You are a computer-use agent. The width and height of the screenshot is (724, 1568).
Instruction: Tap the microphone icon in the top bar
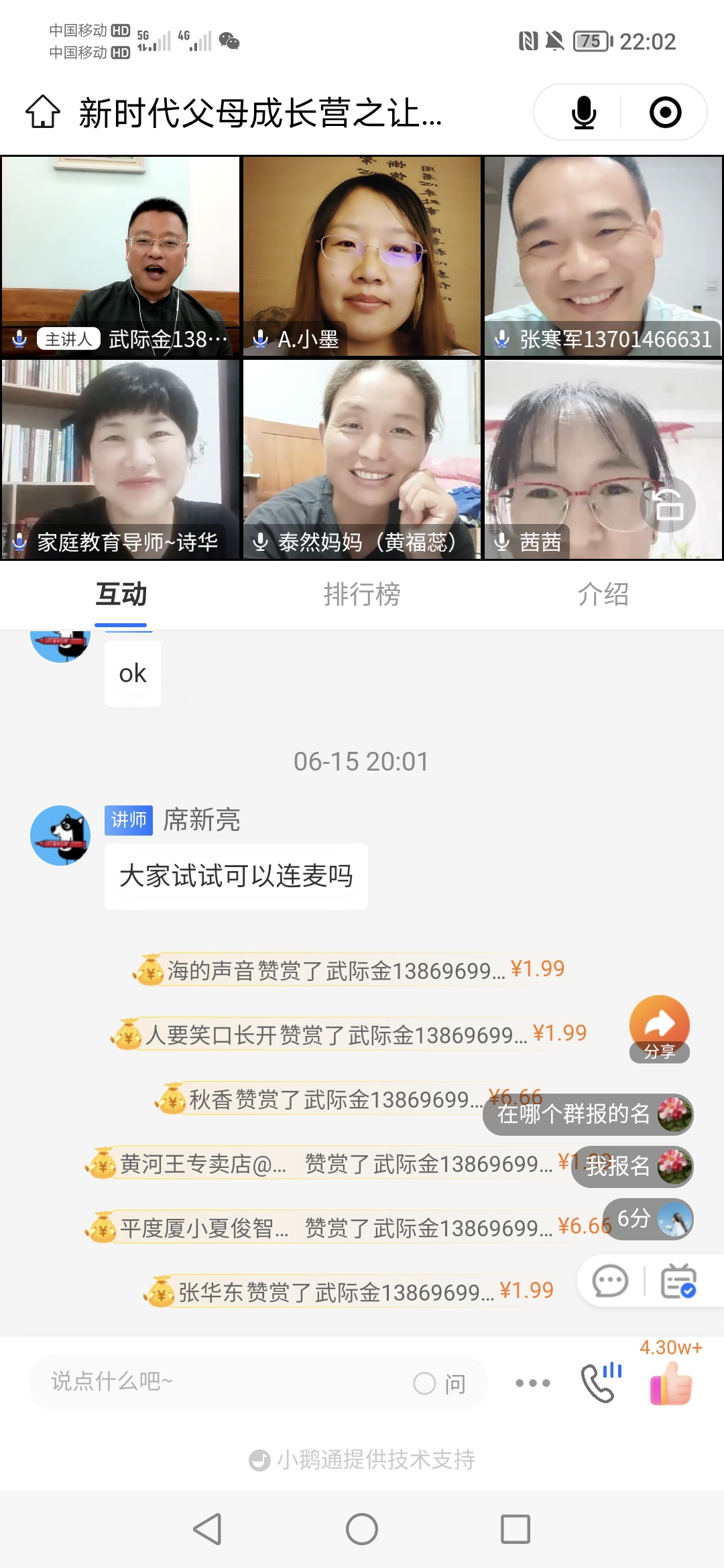[585, 113]
